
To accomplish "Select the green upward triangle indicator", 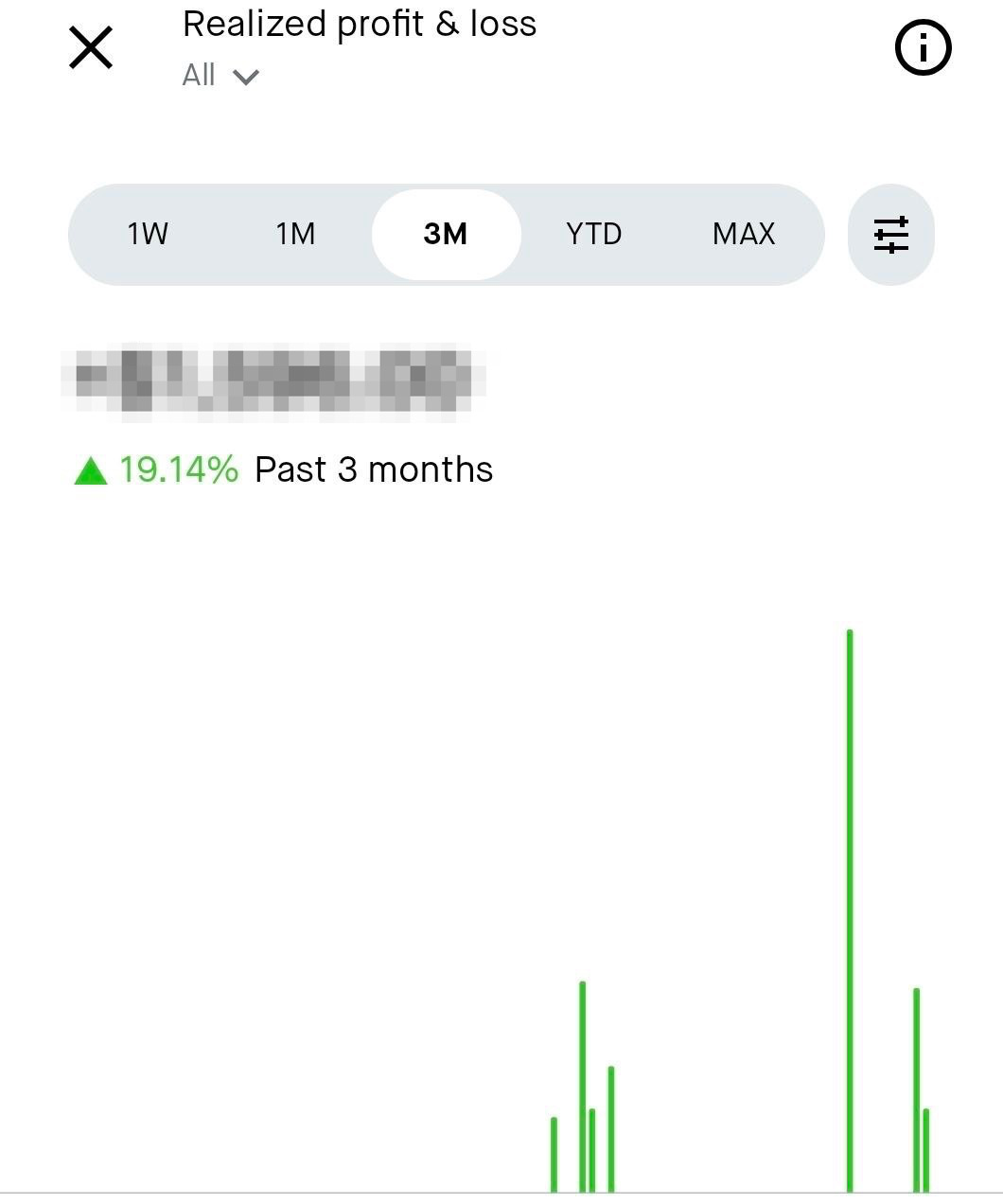I will click(91, 469).
